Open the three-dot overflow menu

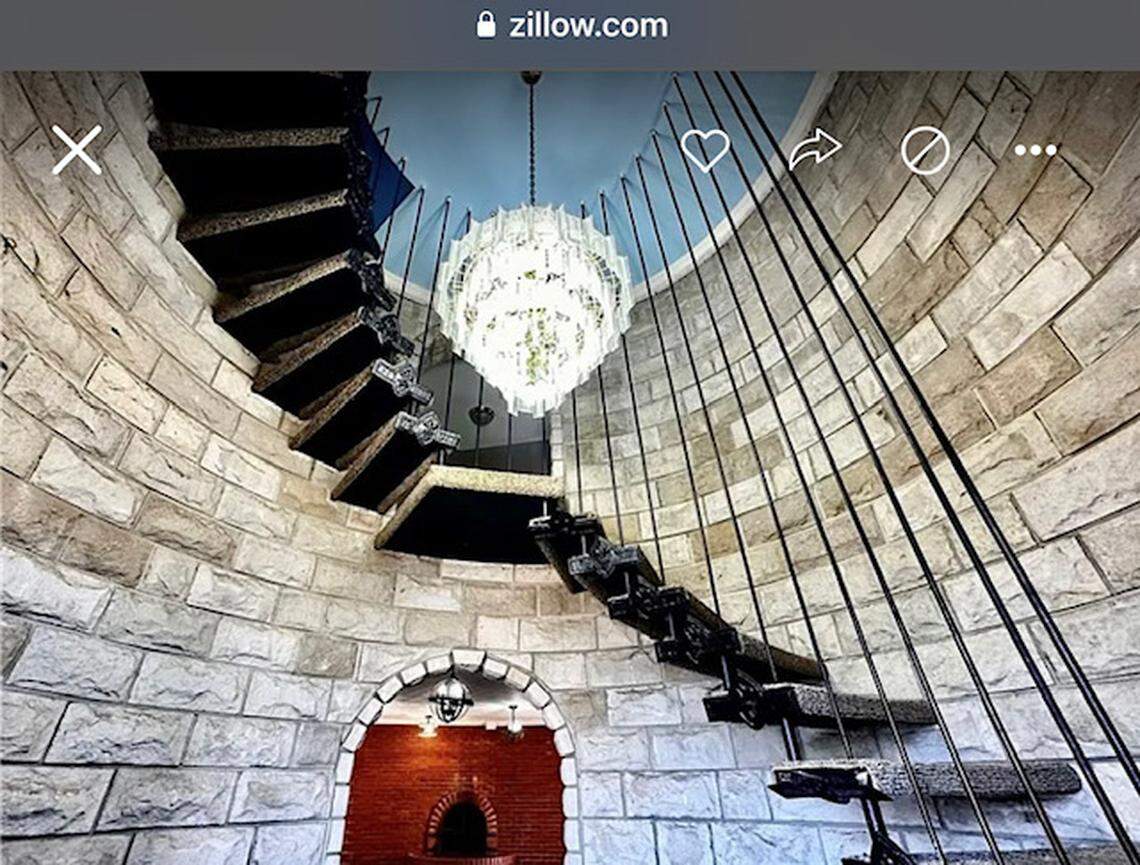[1035, 150]
